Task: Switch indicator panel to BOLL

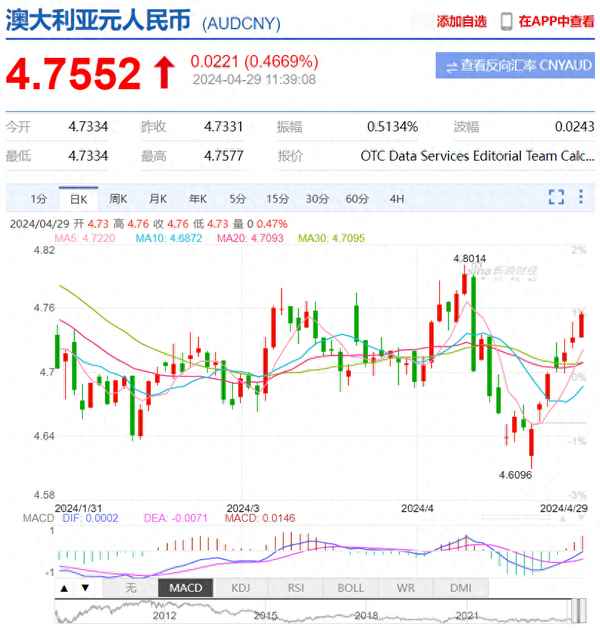Action: pos(350,588)
